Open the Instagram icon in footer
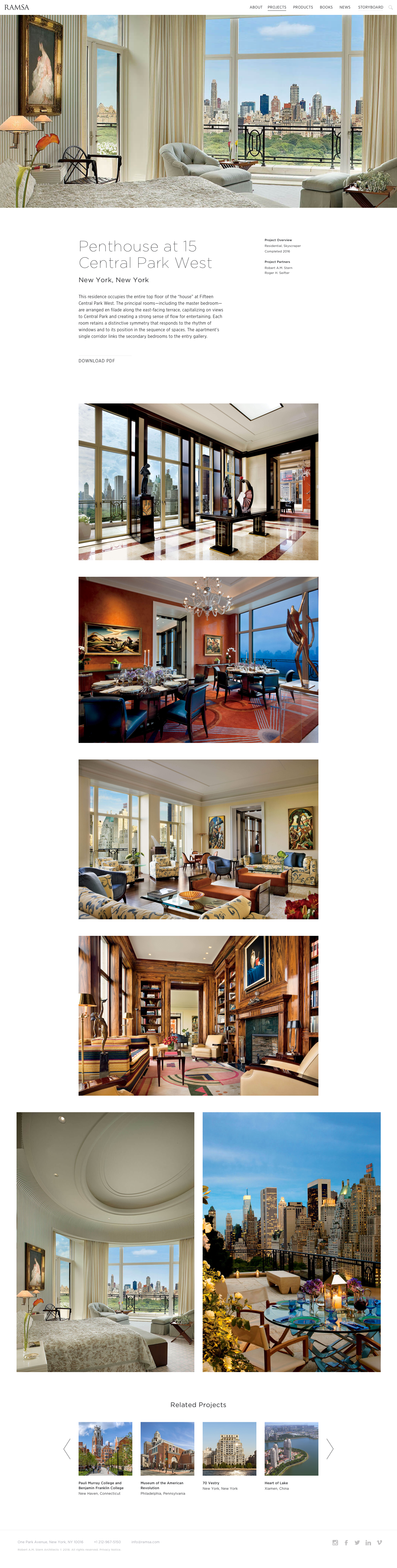 335,1542
